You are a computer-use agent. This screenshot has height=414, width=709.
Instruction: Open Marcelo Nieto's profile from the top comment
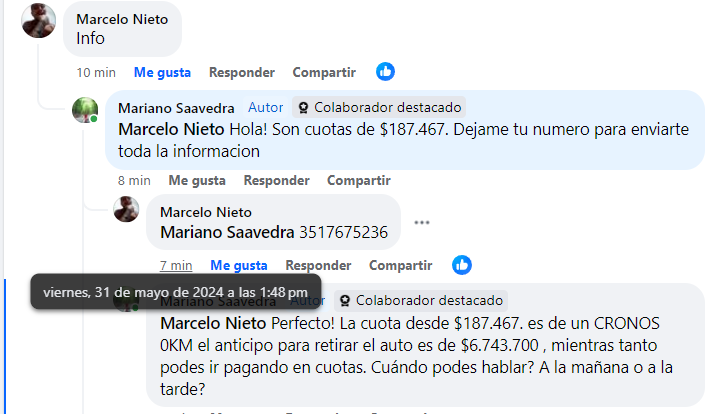point(123,19)
